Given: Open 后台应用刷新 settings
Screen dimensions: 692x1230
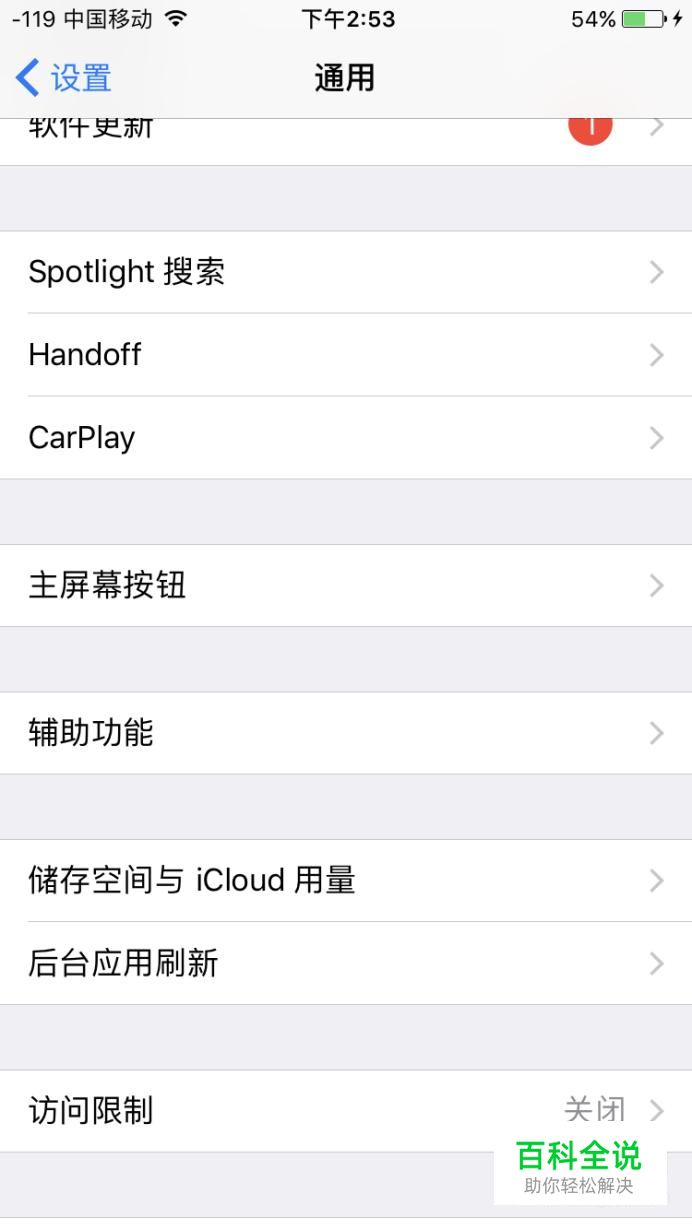Looking at the screenshot, I should [x=346, y=964].
